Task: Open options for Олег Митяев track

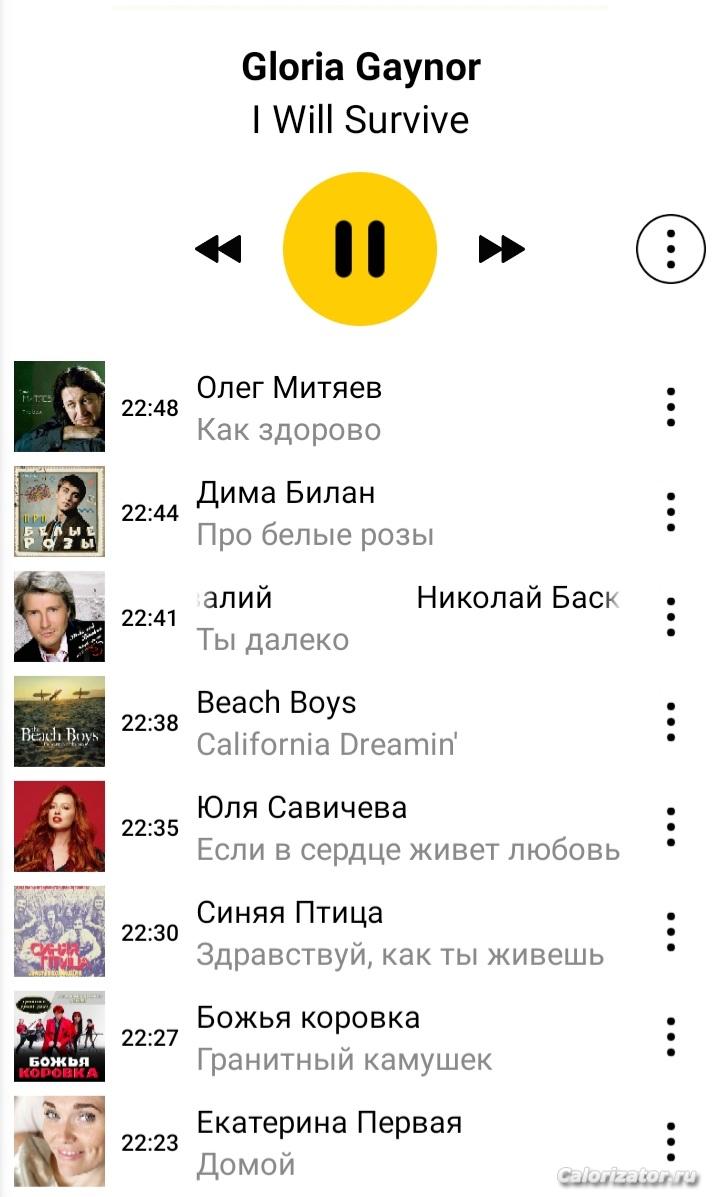Action: [x=670, y=407]
